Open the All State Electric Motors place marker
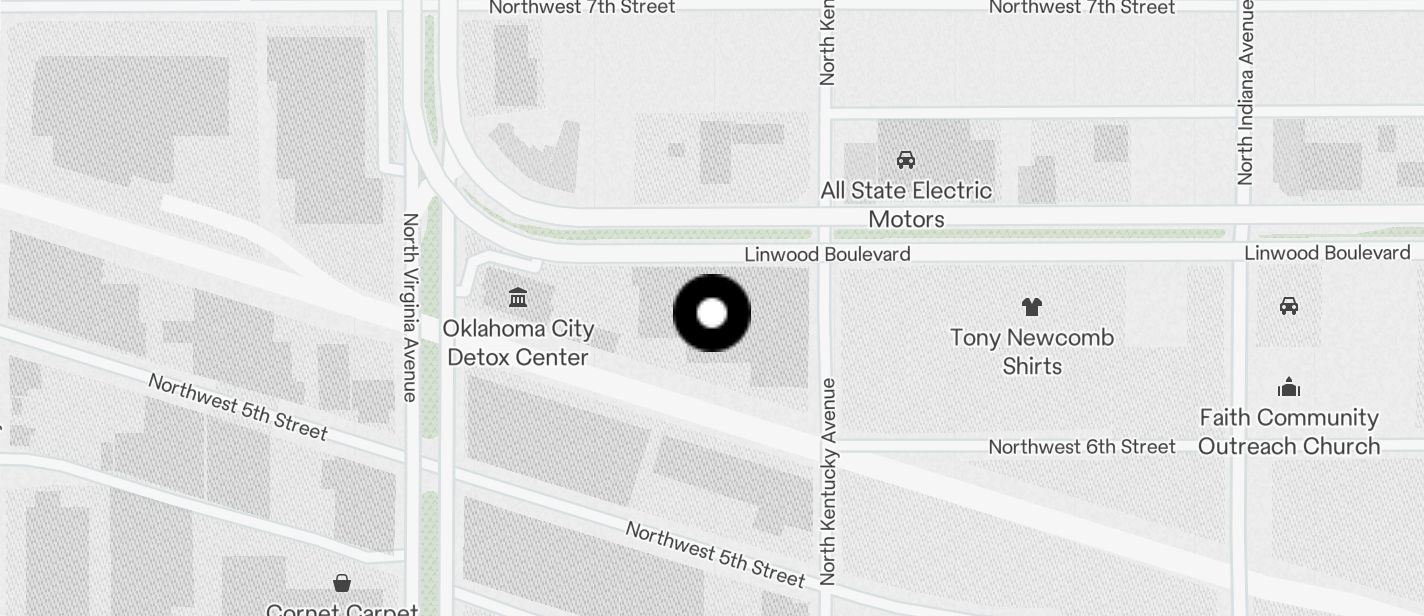Image resolution: width=1424 pixels, height=616 pixels. (x=906, y=160)
